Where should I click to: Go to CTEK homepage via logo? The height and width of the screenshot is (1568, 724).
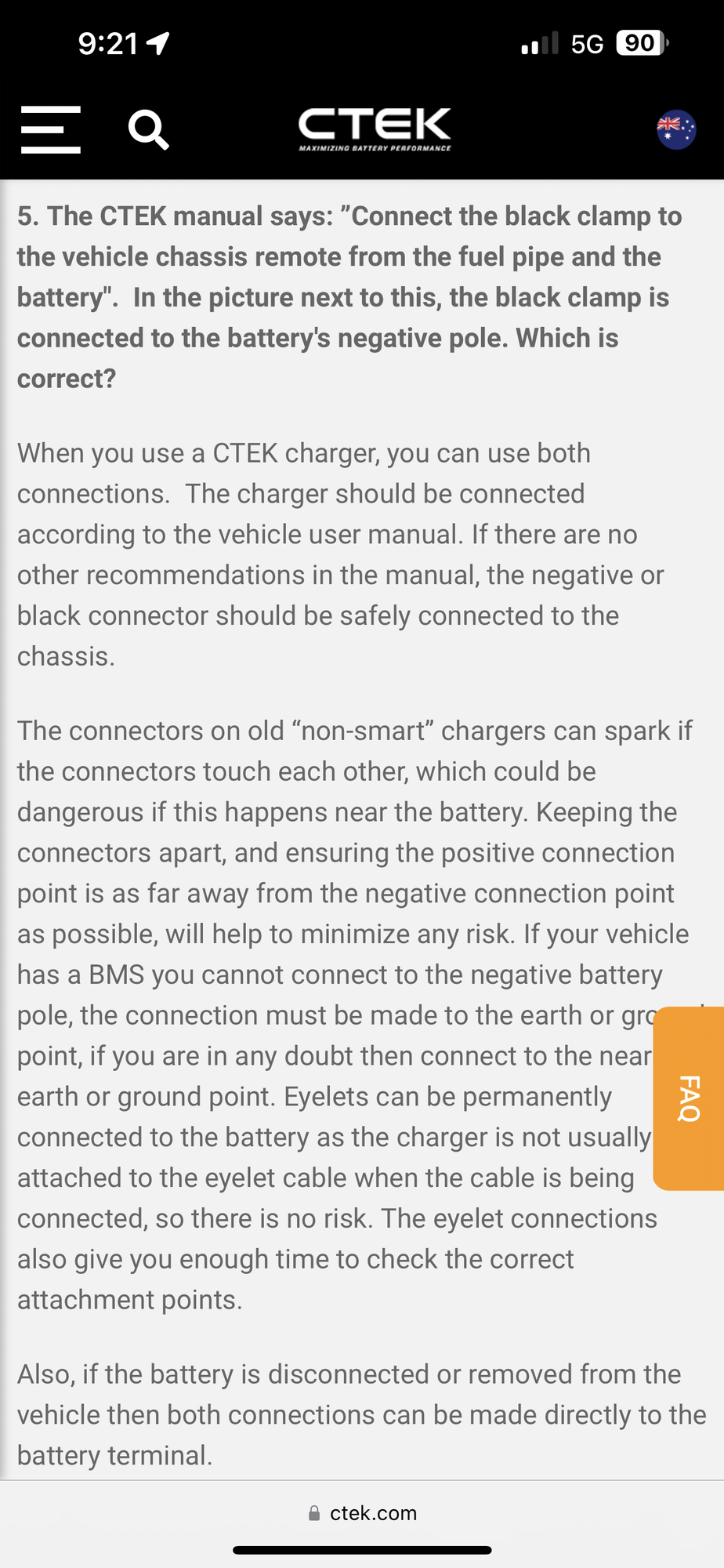tap(375, 129)
